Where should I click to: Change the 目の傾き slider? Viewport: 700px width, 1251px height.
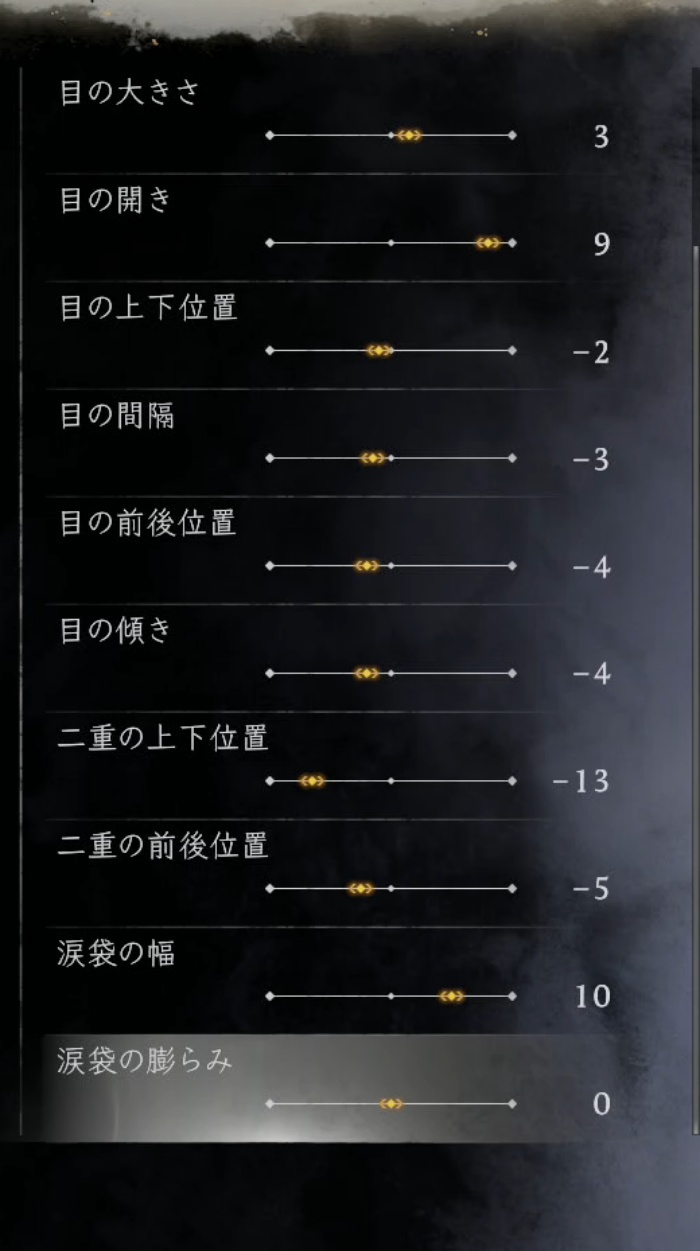[x=391, y=674]
